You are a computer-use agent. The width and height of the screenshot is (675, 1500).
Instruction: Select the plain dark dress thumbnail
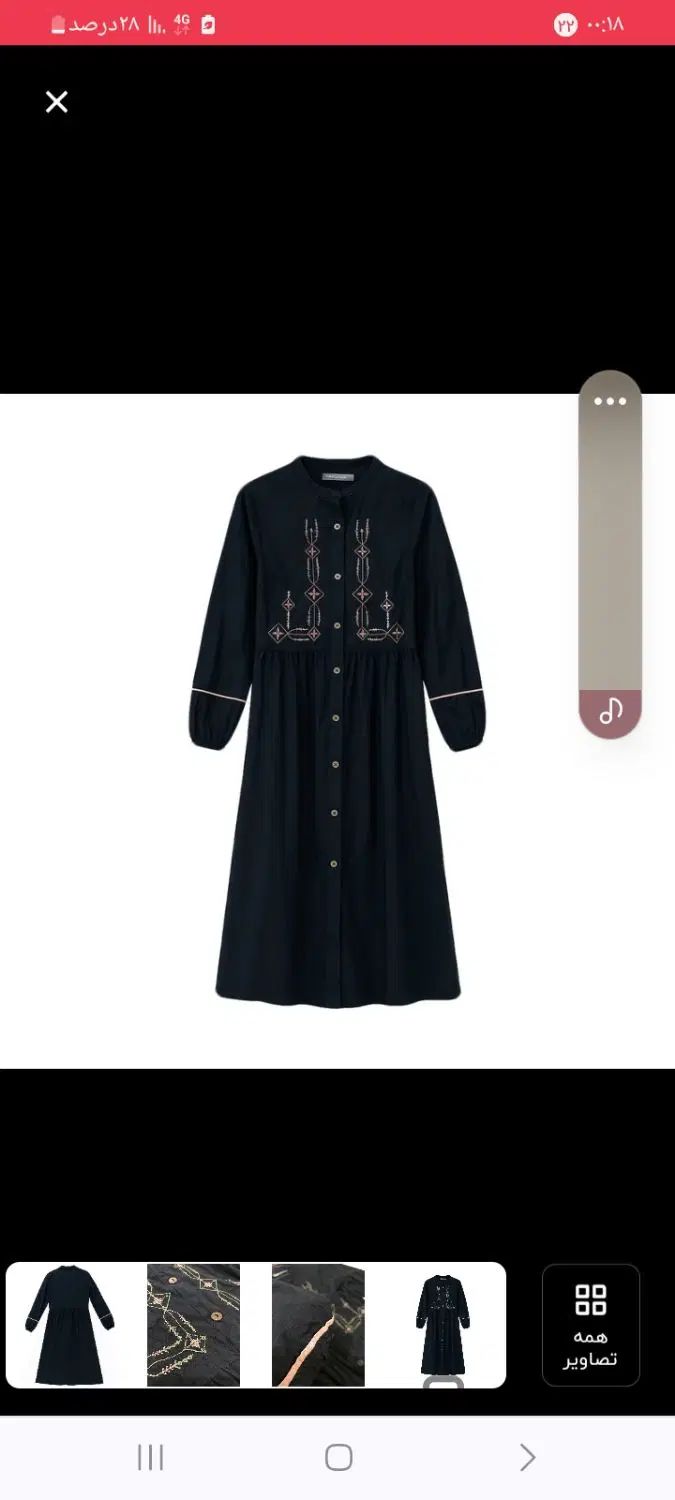pyautogui.click(x=69, y=1325)
